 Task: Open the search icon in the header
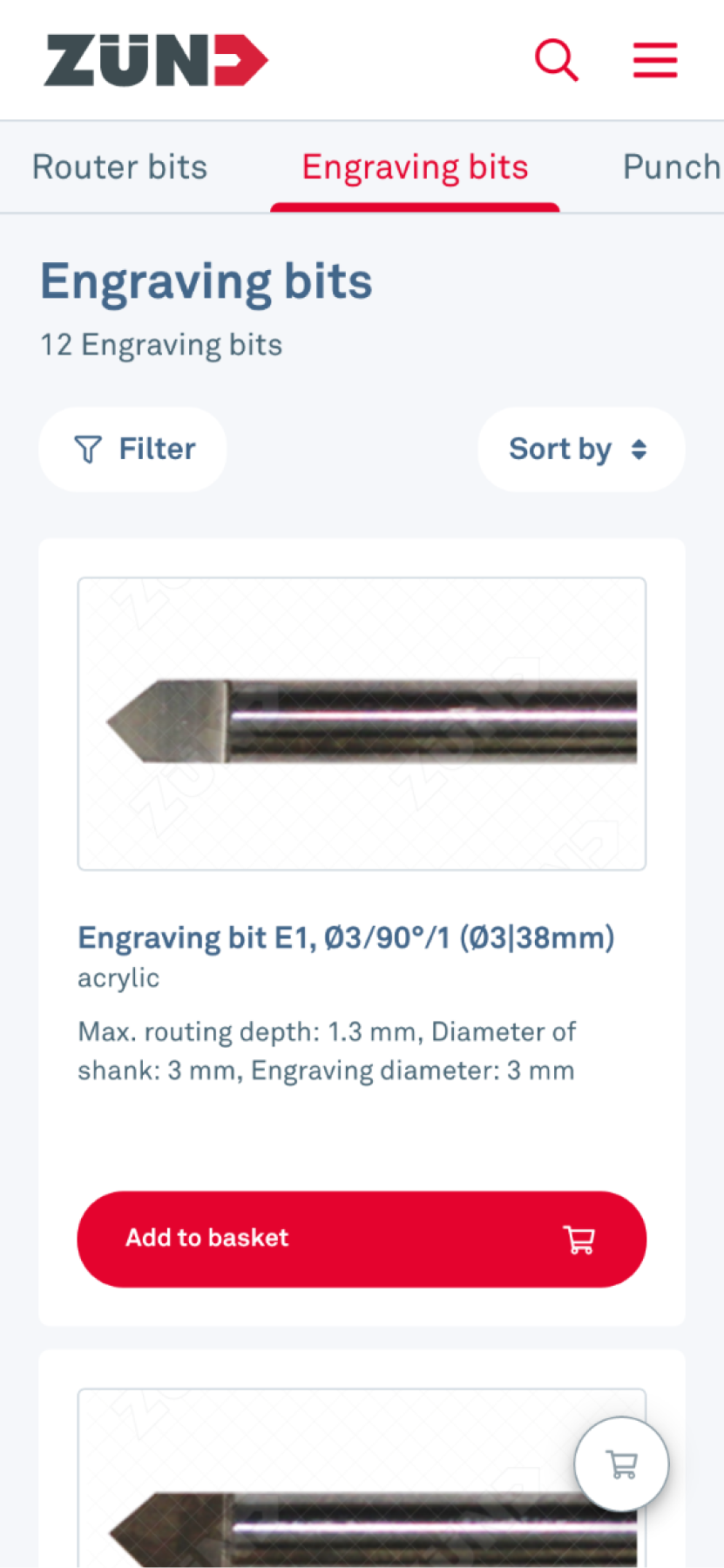click(556, 60)
